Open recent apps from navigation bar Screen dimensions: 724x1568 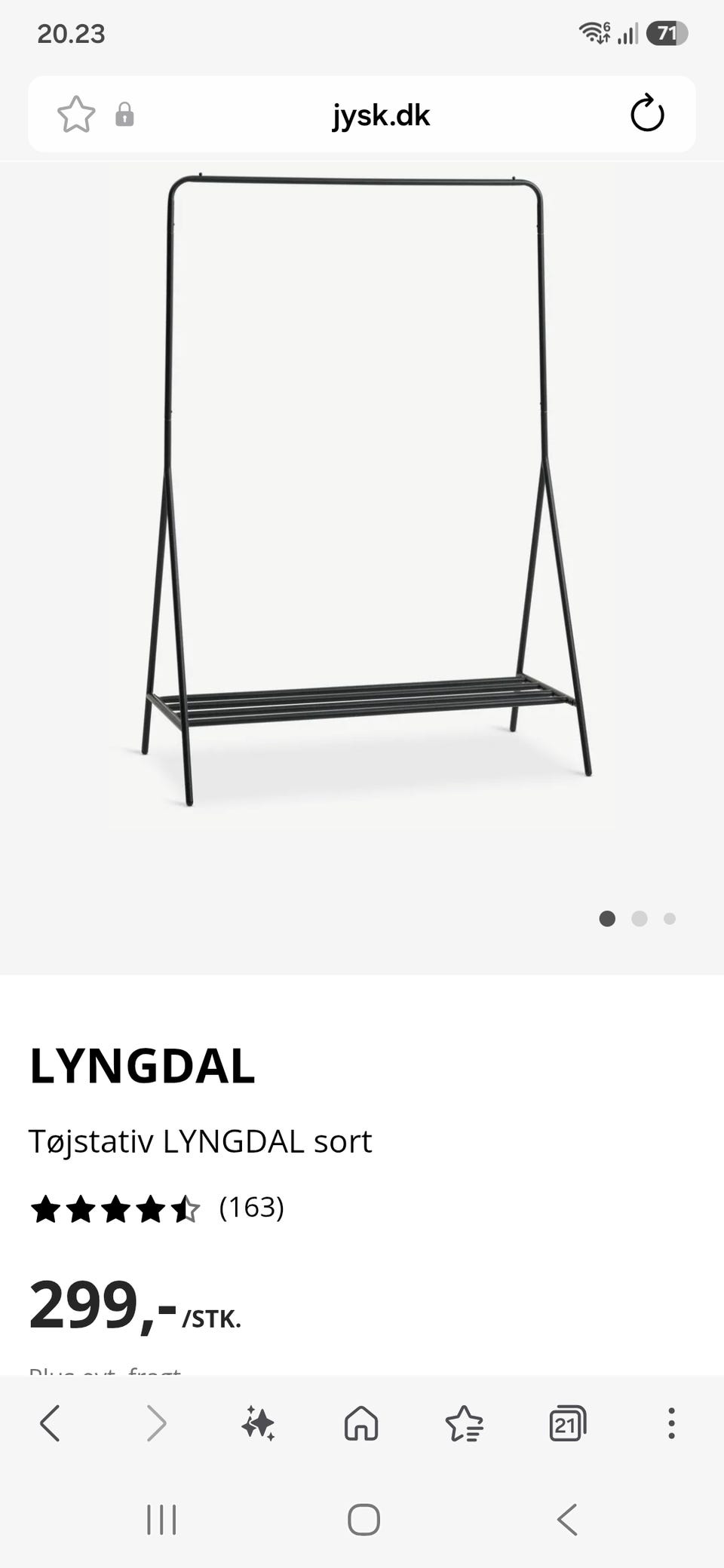click(161, 1519)
